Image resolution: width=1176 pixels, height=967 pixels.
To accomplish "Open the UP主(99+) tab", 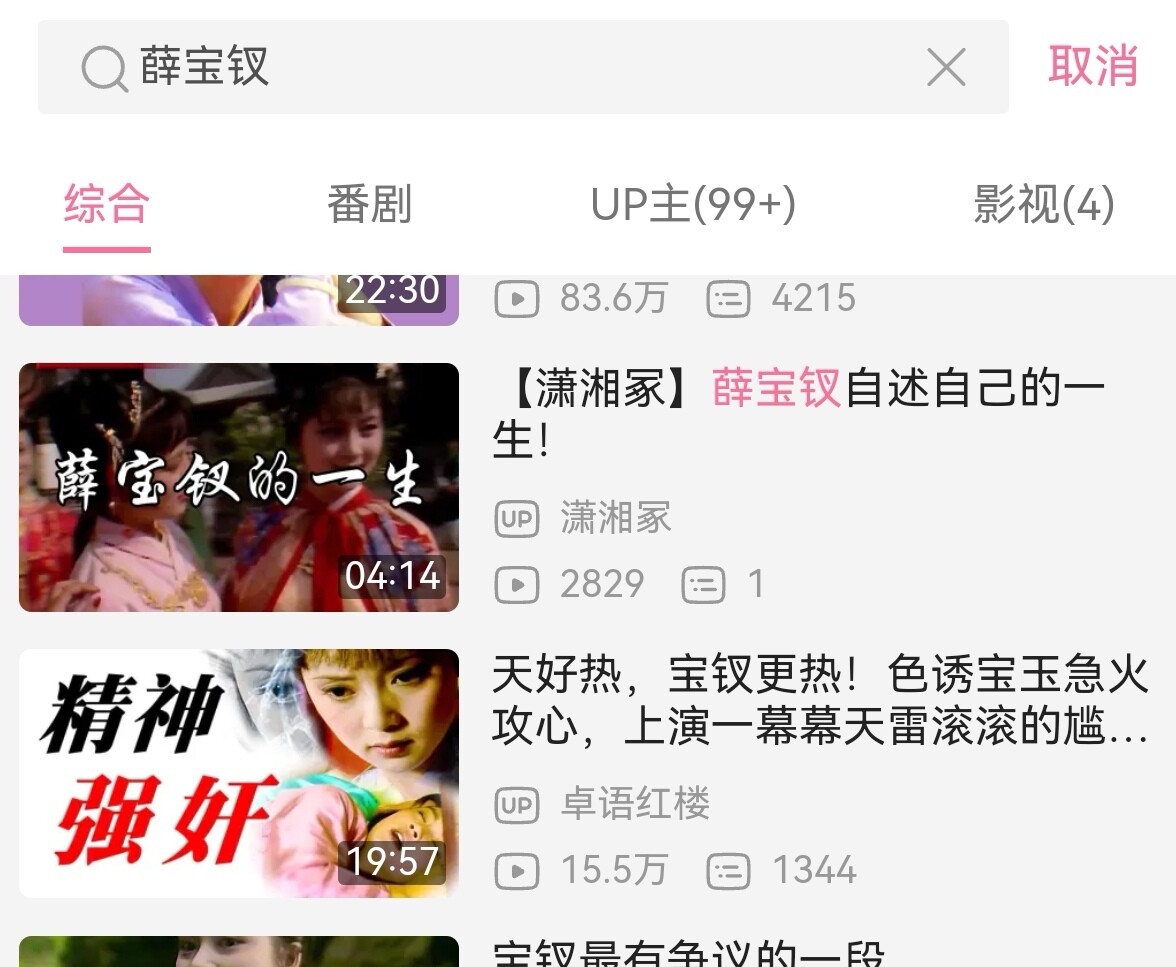I will (x=693, y=204).
